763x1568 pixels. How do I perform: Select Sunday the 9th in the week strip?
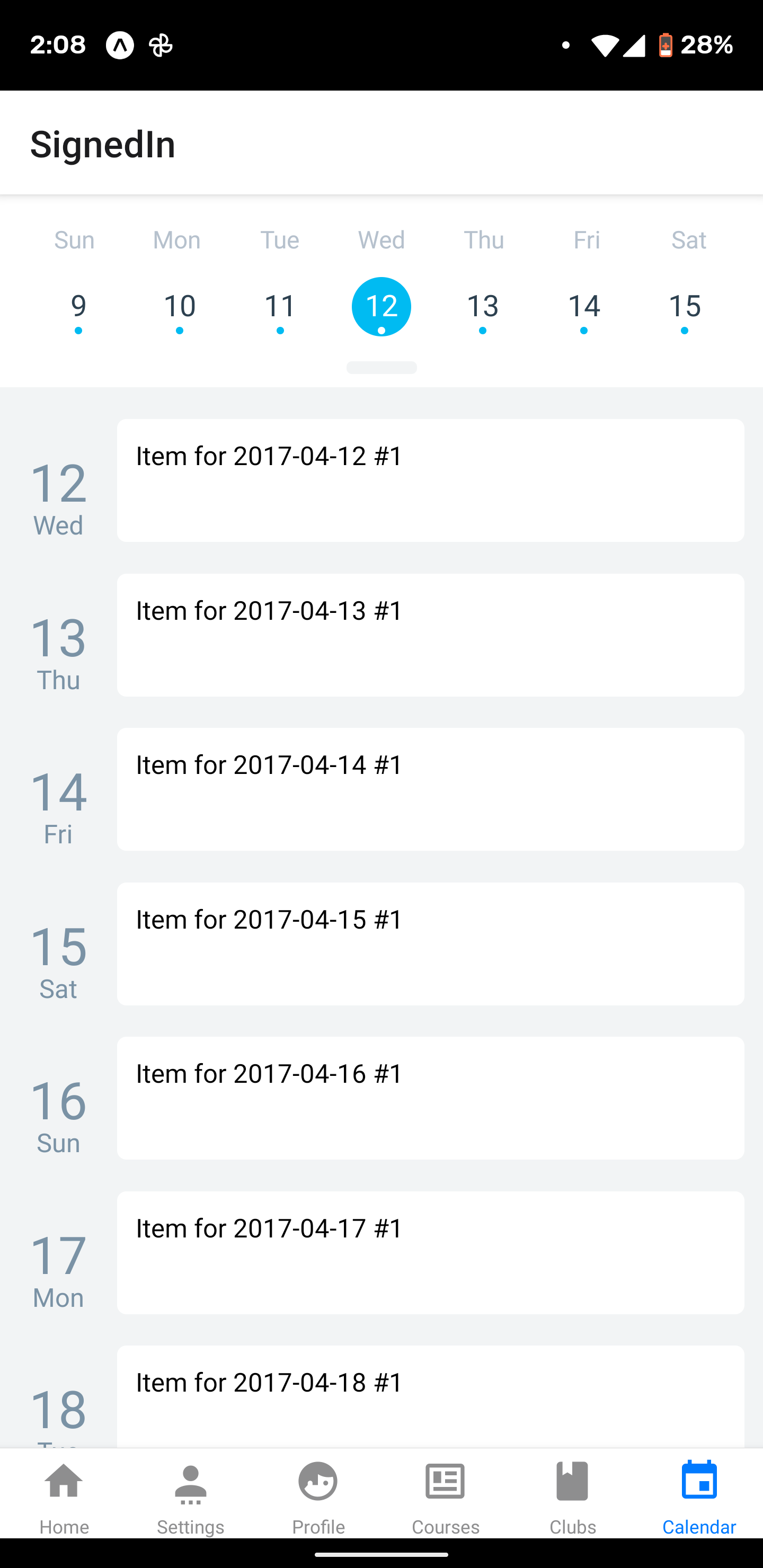click(78, 306)
